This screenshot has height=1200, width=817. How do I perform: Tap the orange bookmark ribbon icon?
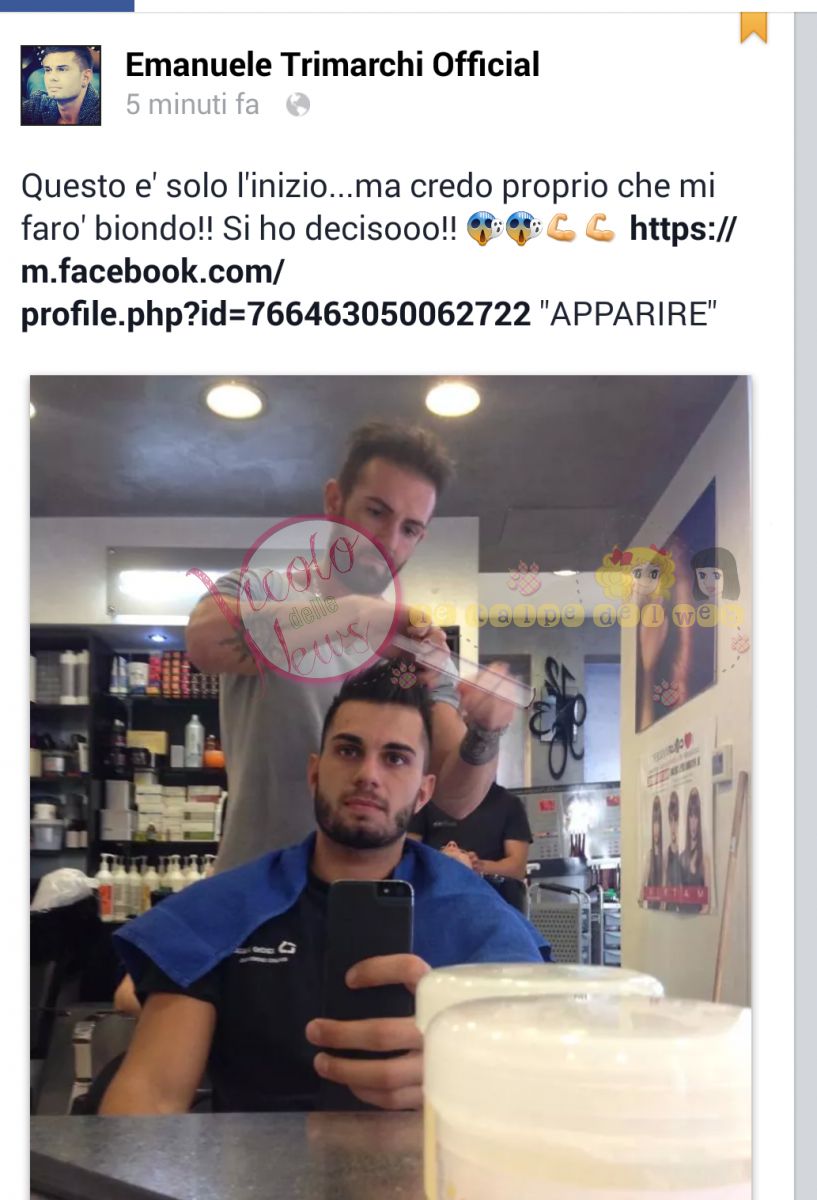pos(753,28)
